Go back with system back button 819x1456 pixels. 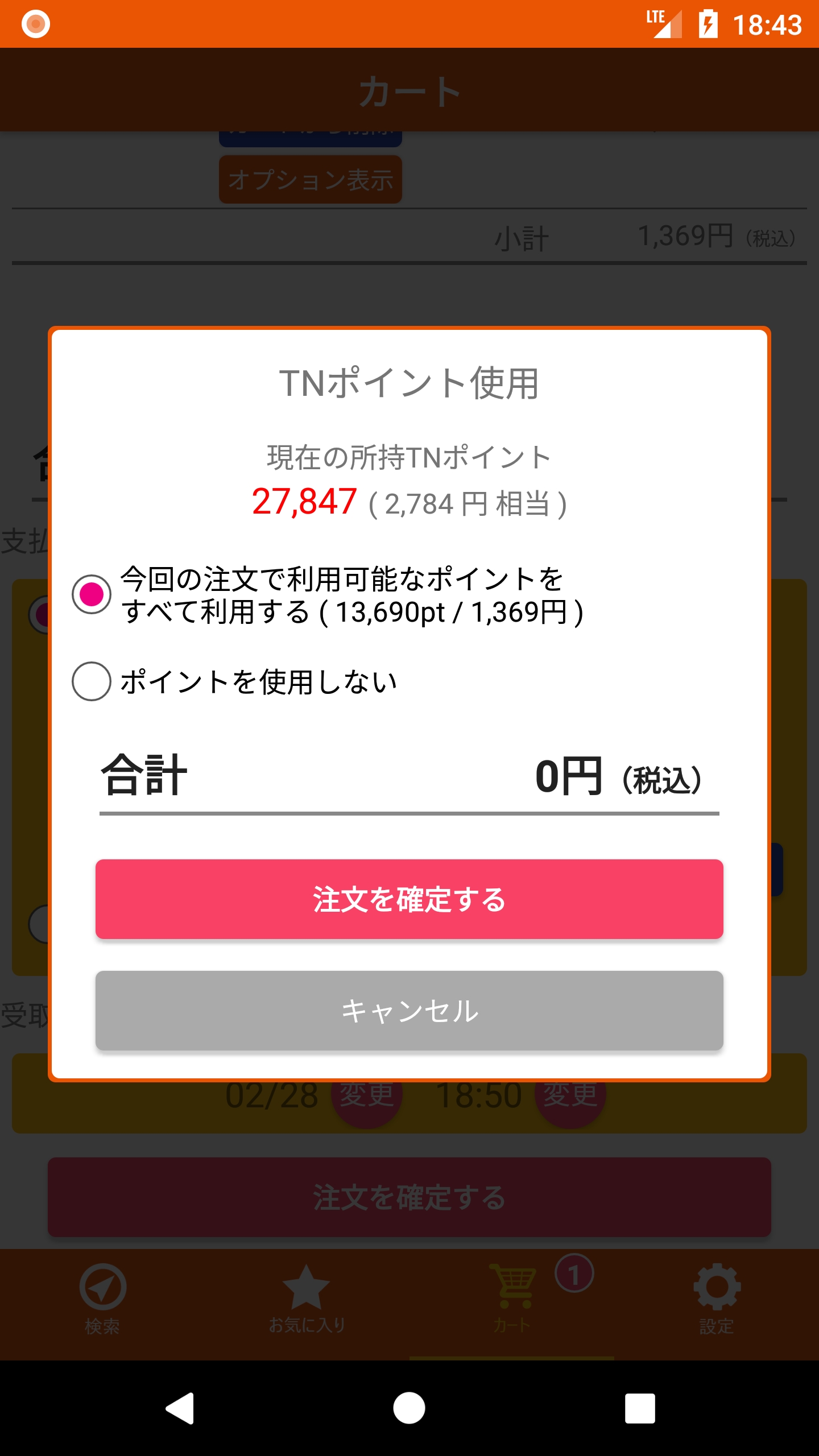tap(180, 1408)
